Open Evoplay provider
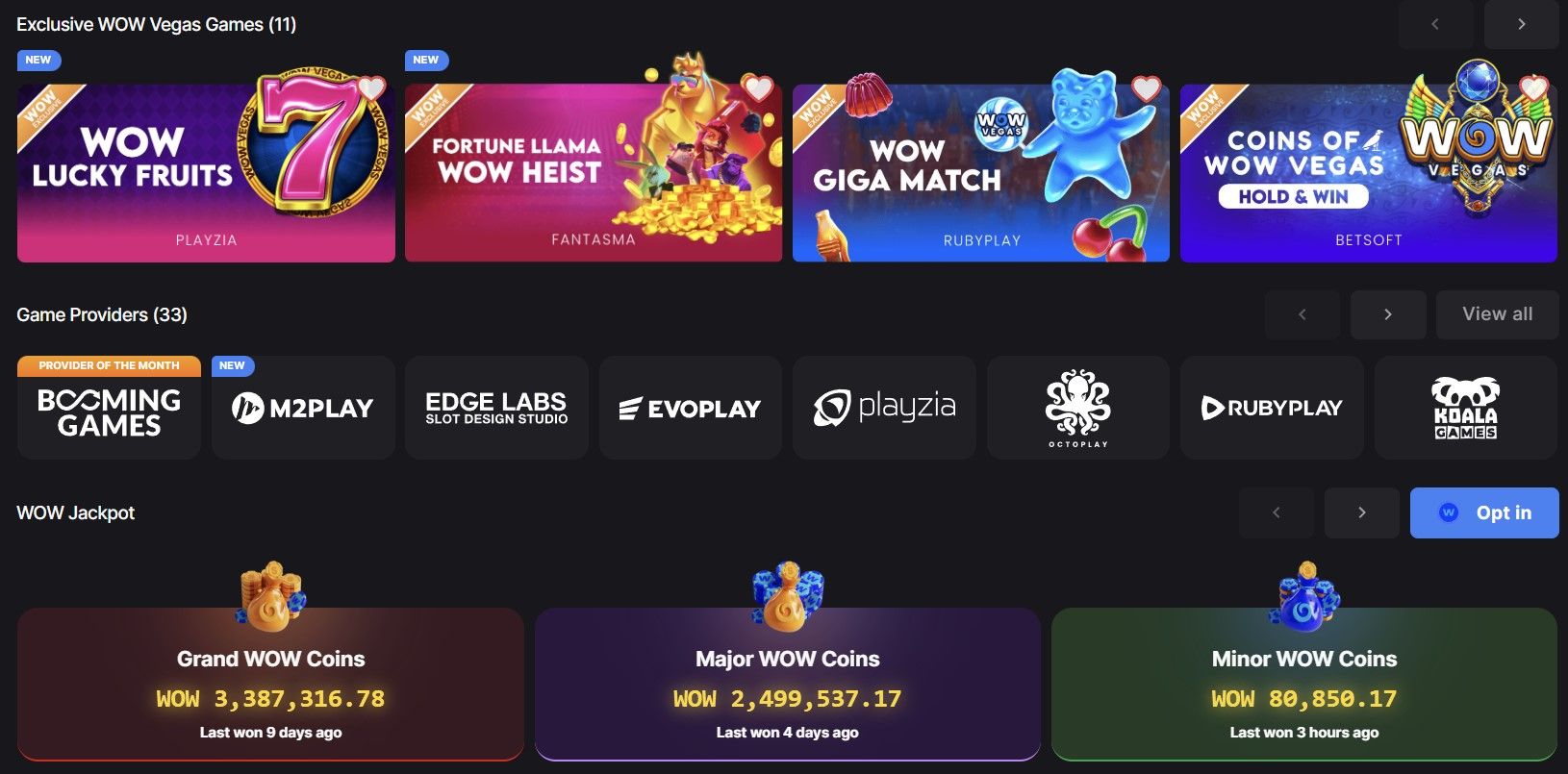 [690, 408]
